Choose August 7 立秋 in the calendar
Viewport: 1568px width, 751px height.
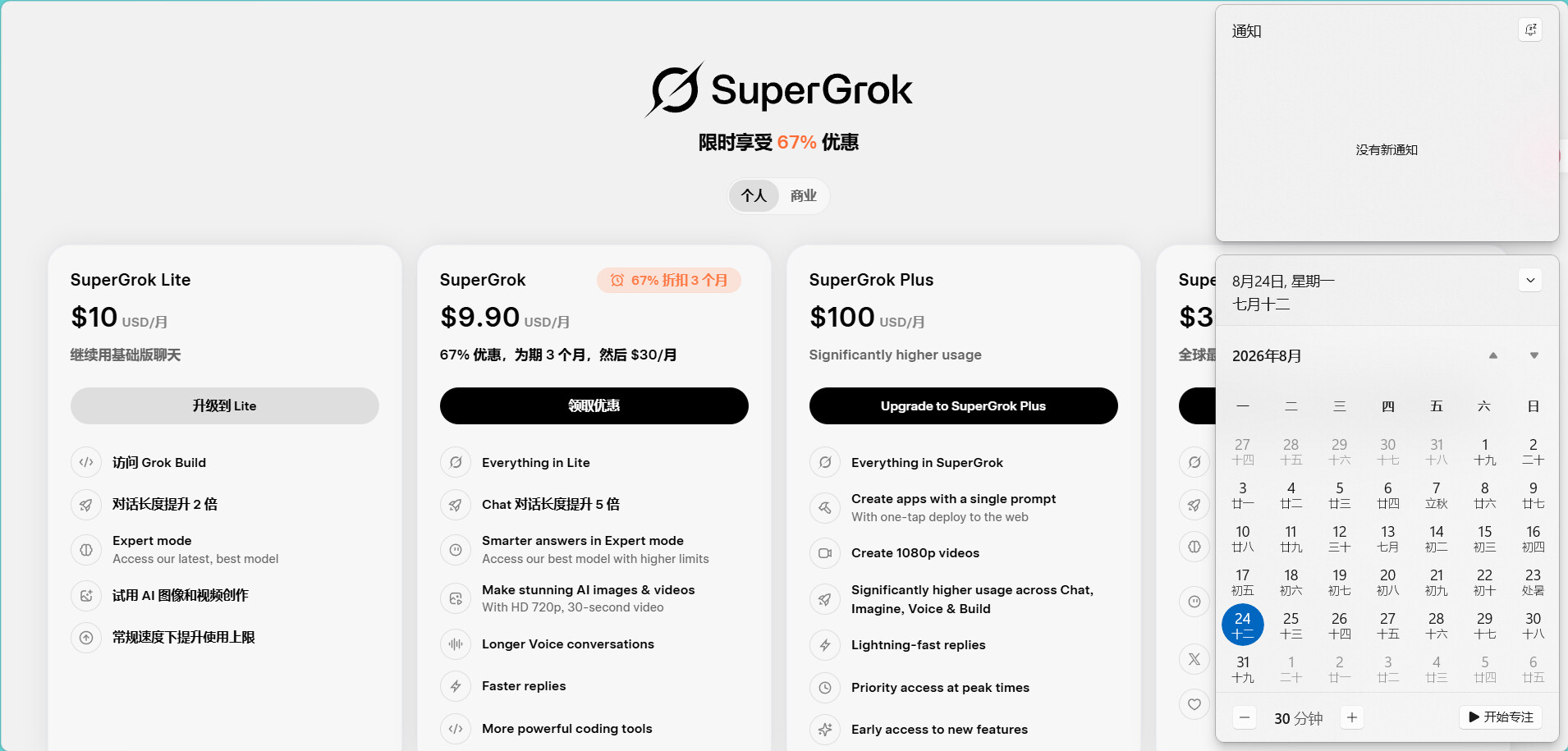pyautogui.click(x=1437, y=494)
